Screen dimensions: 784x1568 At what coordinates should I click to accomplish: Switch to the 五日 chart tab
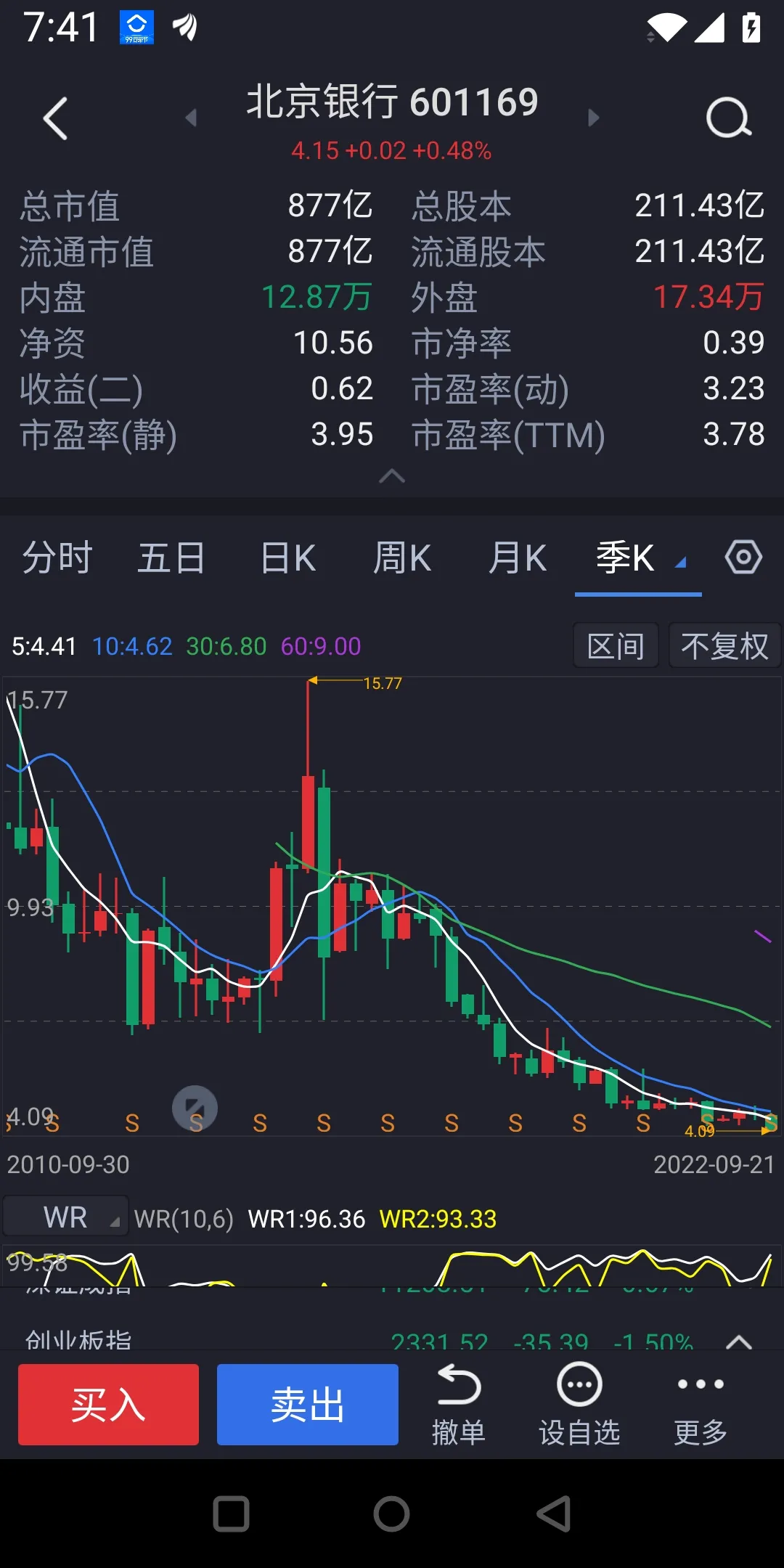[171, 558]
